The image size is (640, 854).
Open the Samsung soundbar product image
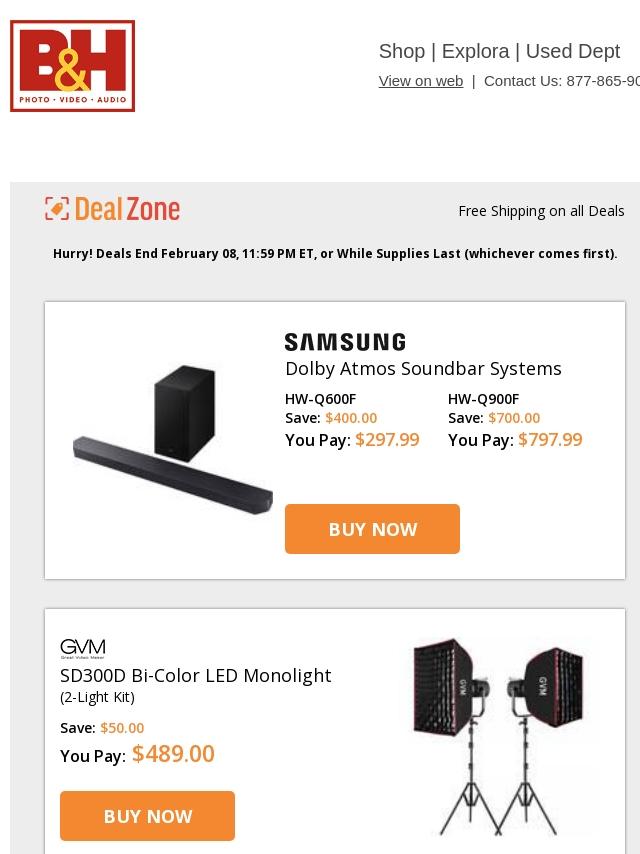tap(172, 440)
